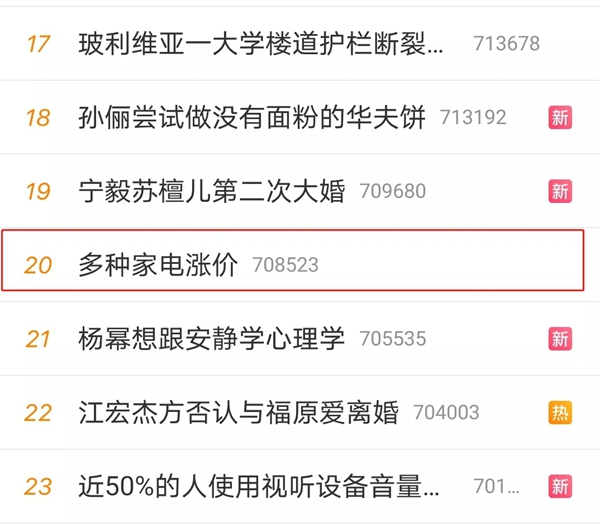Open hot topic 17 about the Bolivian university railing
Screen dimensions: 600x526
[262, 44]
